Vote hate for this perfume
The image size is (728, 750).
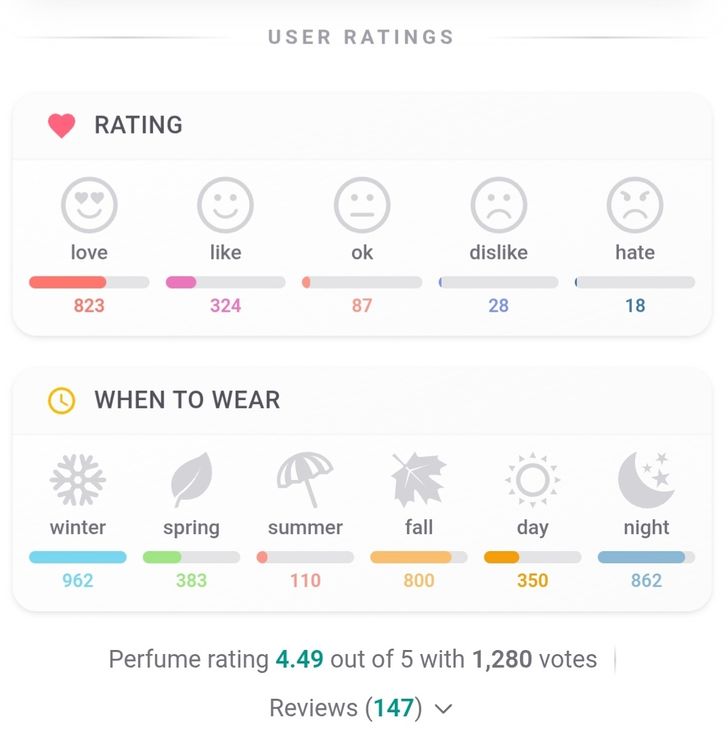(635, 205)
